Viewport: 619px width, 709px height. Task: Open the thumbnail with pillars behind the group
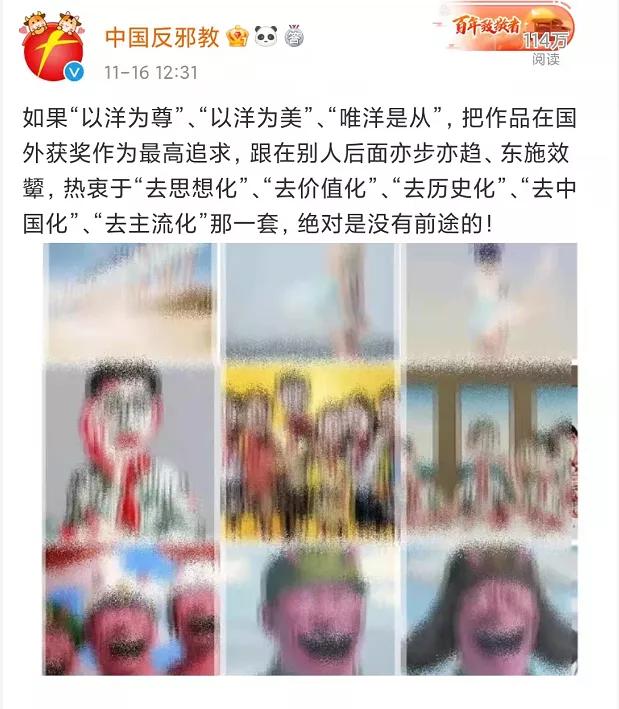[491, 450]
